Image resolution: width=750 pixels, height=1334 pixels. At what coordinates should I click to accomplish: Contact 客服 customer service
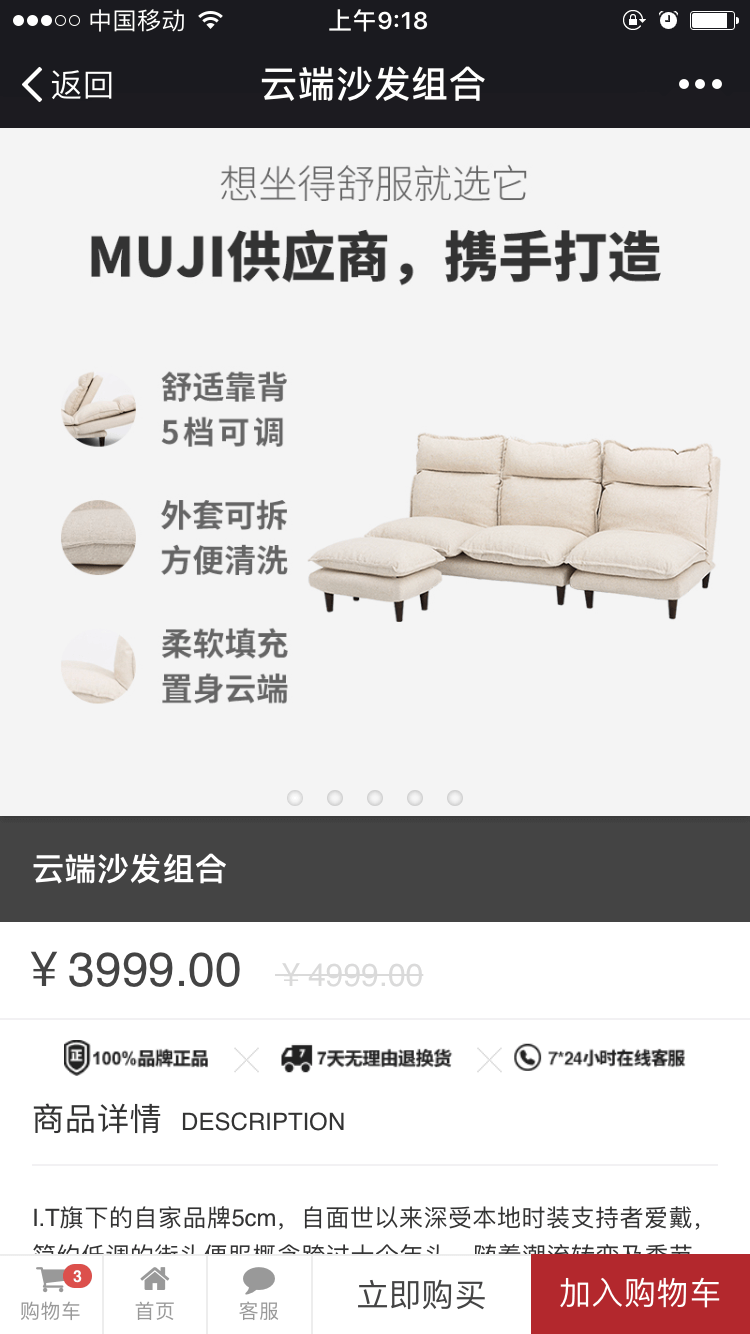pos(259,1294)
